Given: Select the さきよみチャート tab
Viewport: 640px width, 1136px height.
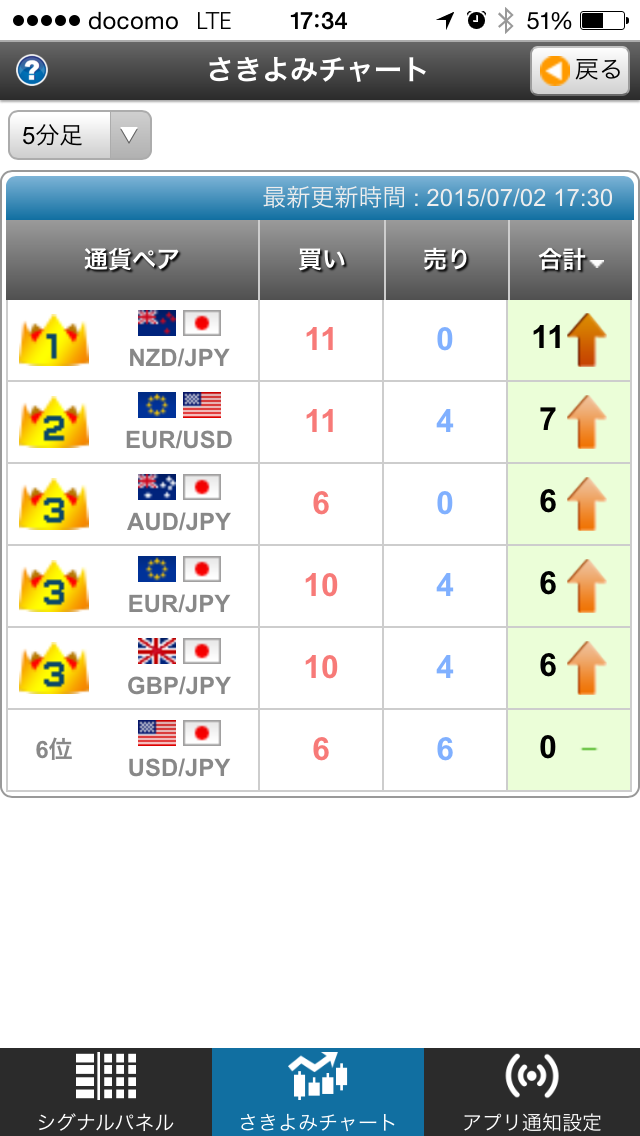Looking at the screenshot, I should (x=318, y=1092).
